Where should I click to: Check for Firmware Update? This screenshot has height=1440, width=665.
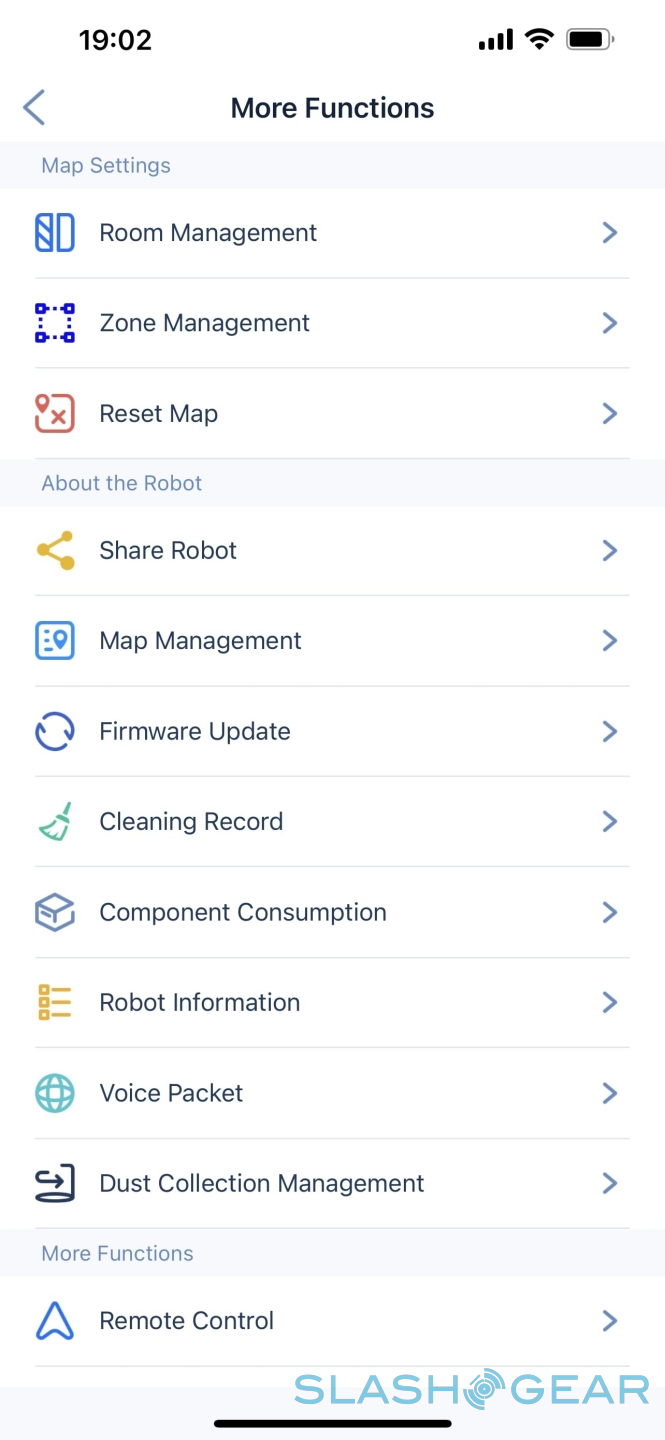pos(332,731)
